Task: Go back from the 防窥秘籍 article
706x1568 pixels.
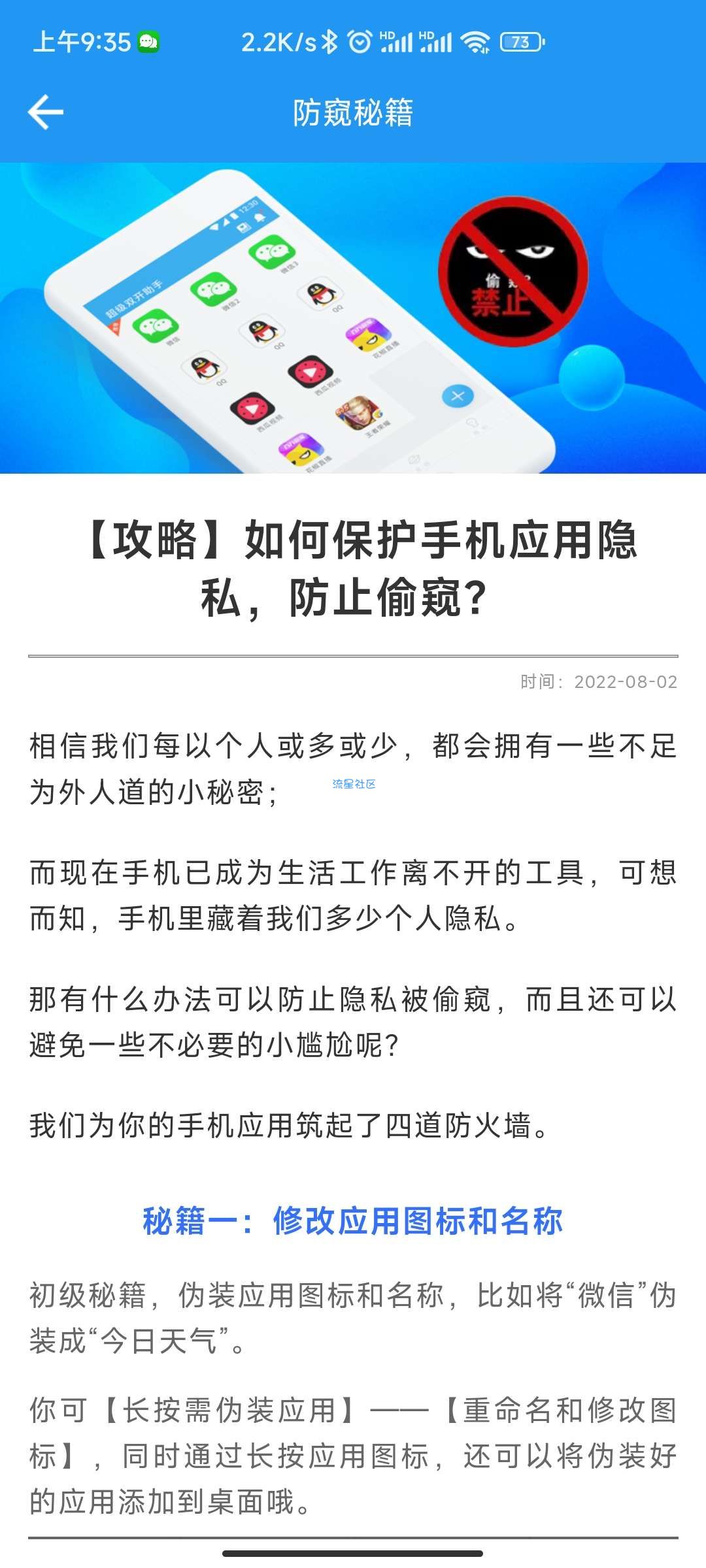Action: 46,112
